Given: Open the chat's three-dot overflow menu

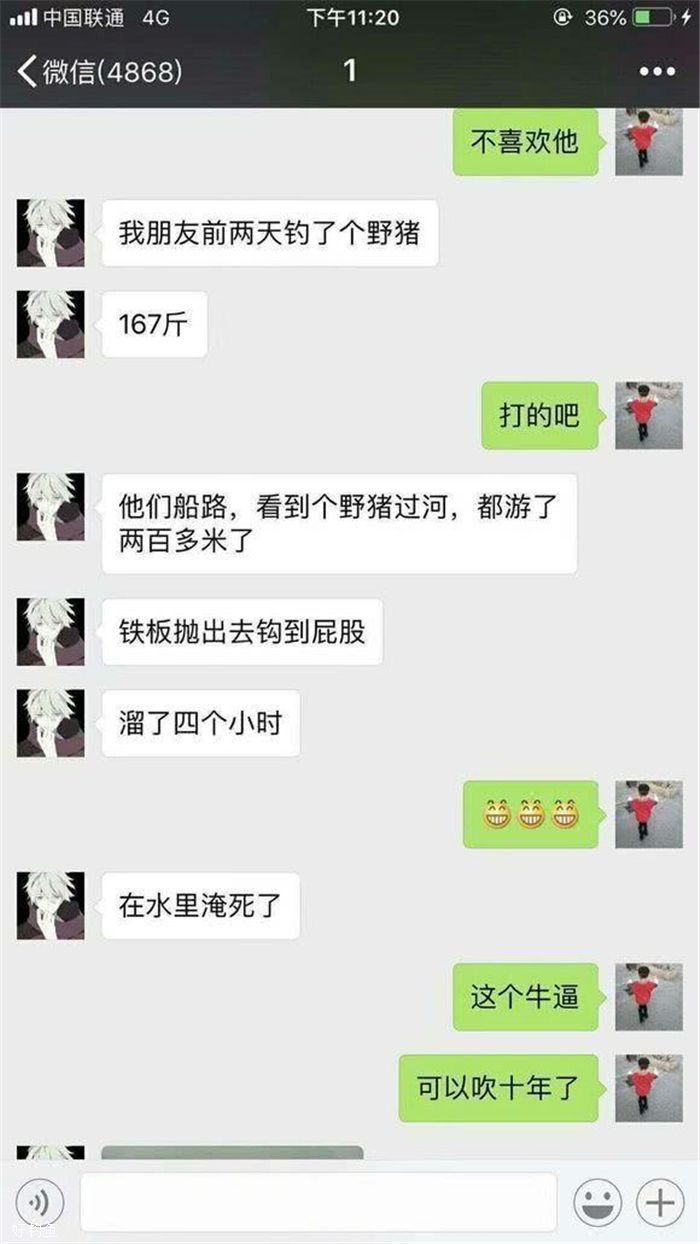Looking at the screenshot, I should point(657,72).
